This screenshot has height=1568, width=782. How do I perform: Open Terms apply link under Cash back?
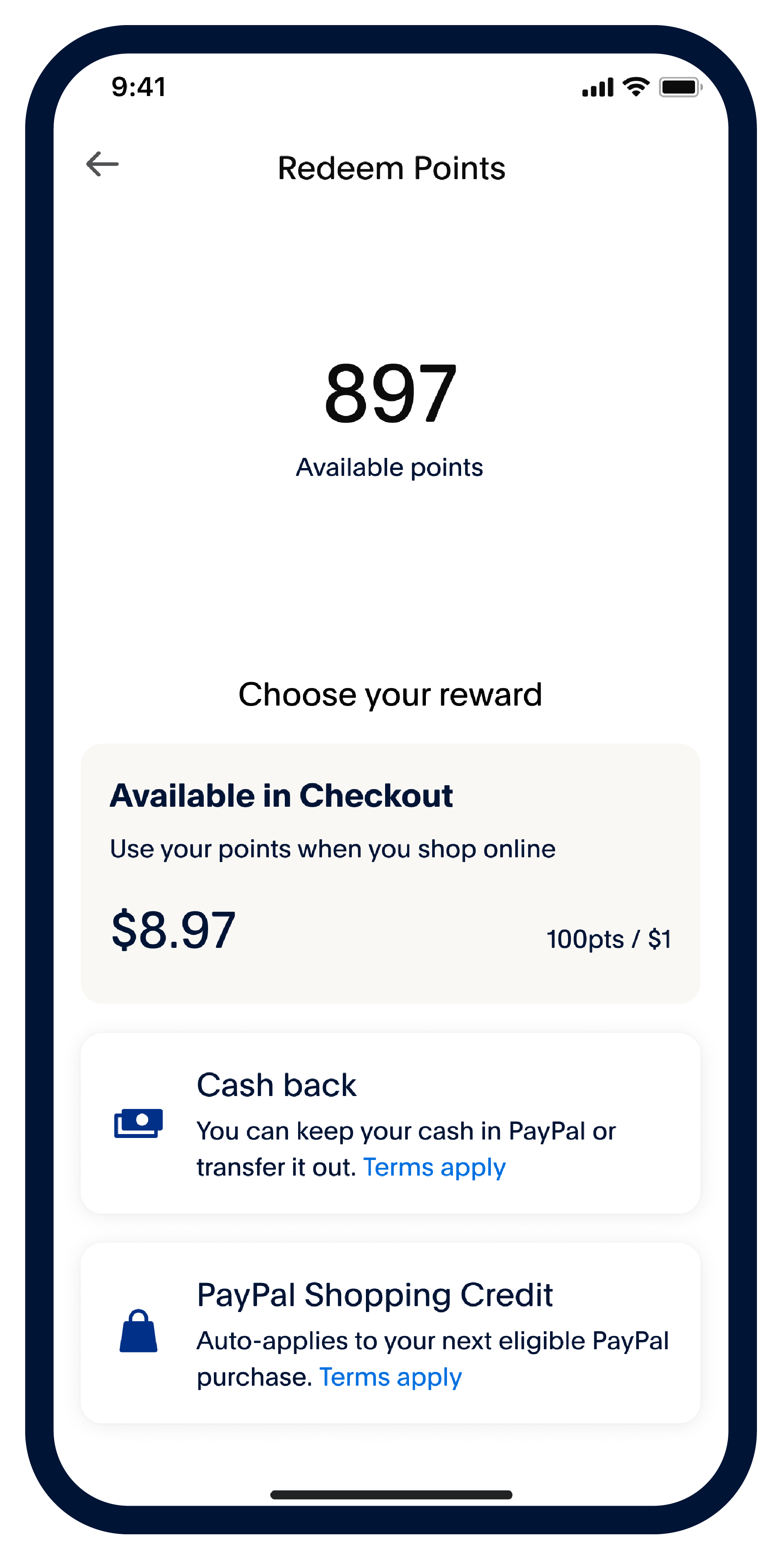434,1167
